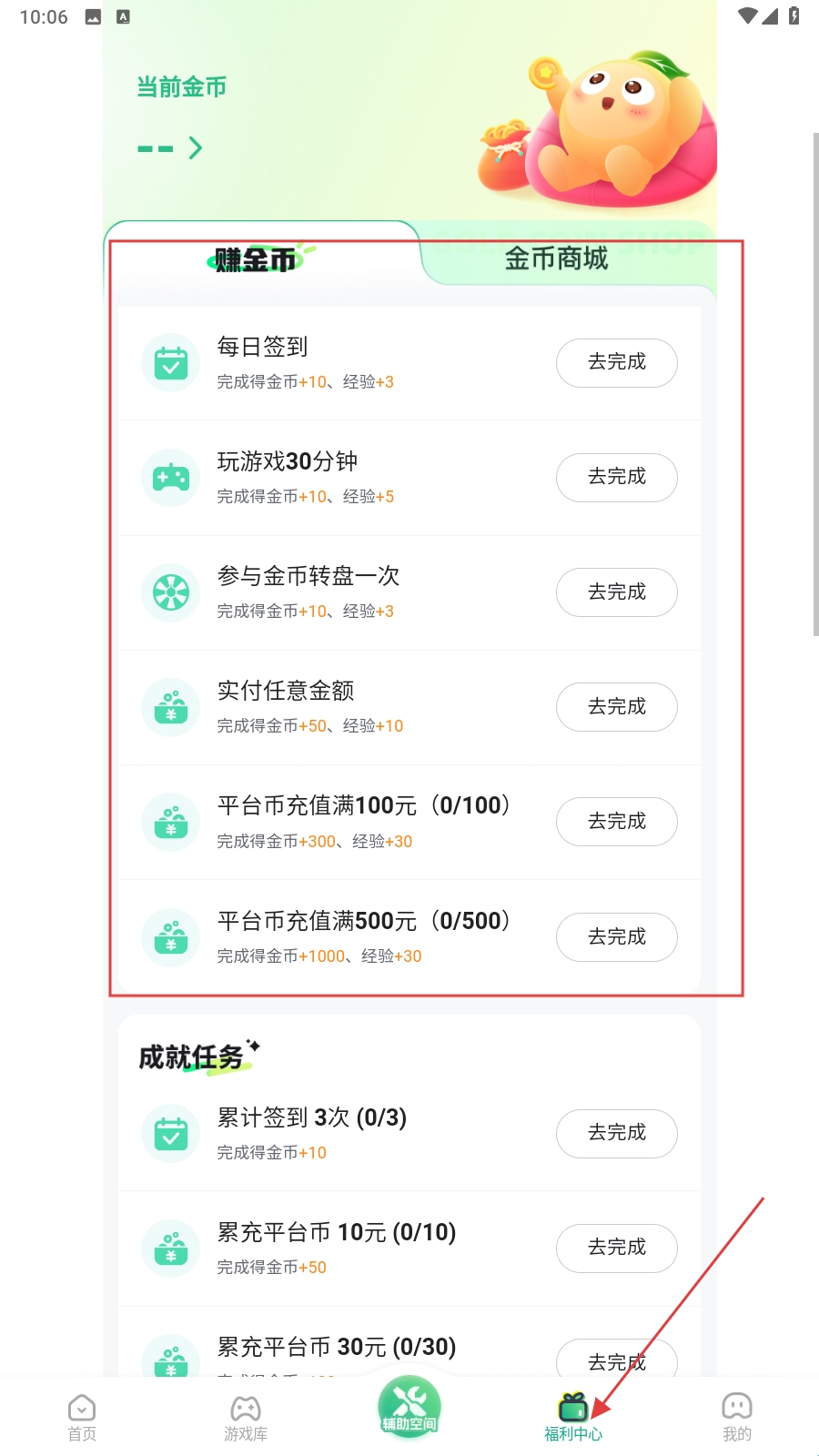Select the 福利中心 tab
This screenshot has width=819, height=1456.
tap(573, 1418)
